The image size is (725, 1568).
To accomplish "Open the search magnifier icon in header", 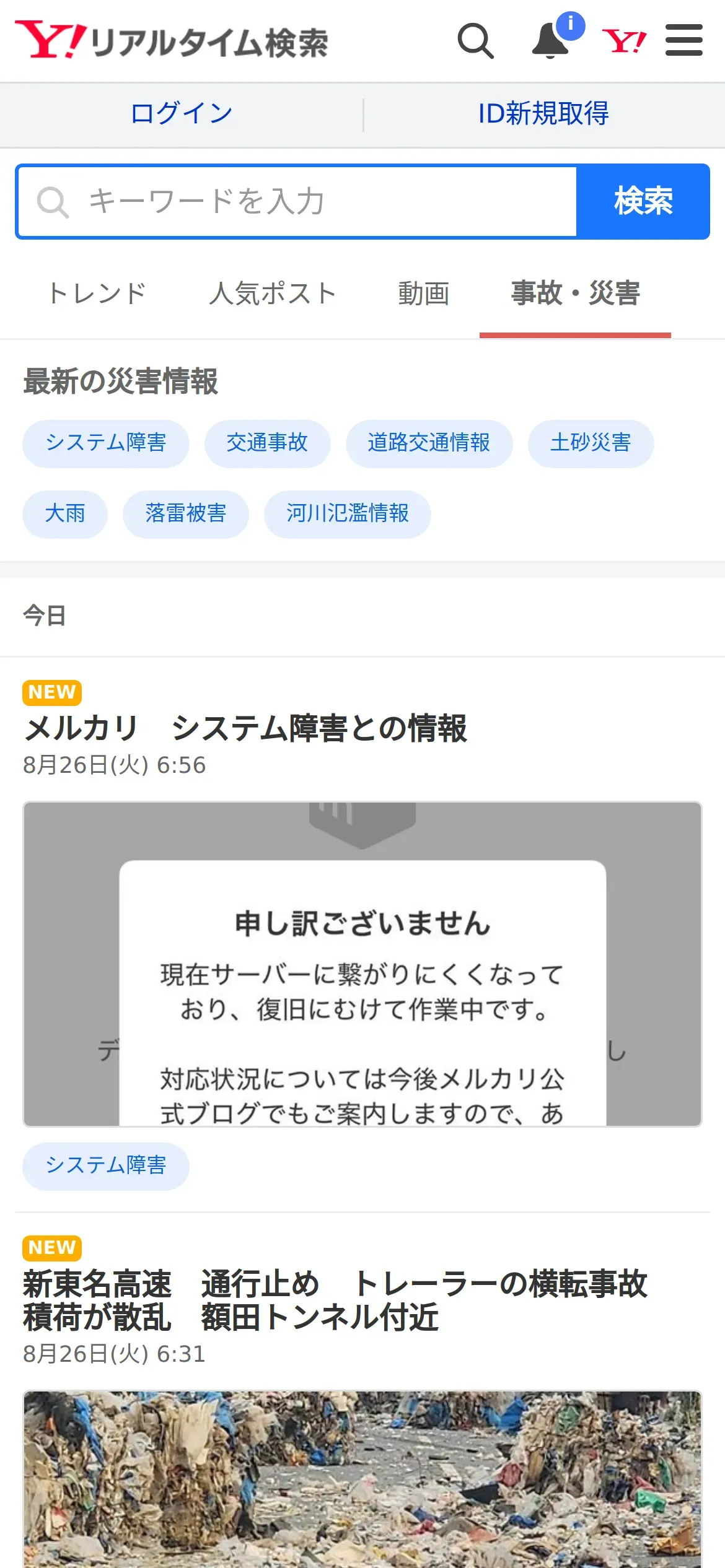I will 475,41.
